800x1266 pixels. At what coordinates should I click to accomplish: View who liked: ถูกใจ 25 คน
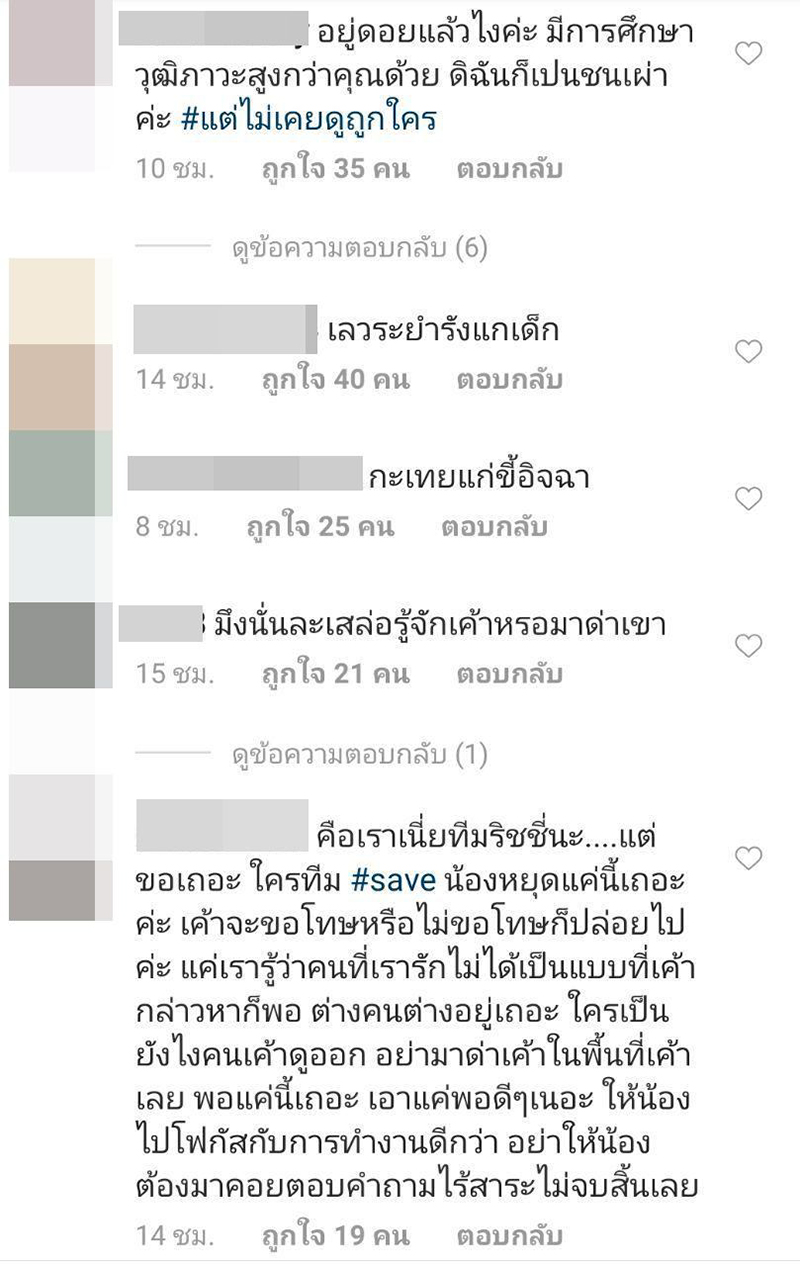coord(321,527)
